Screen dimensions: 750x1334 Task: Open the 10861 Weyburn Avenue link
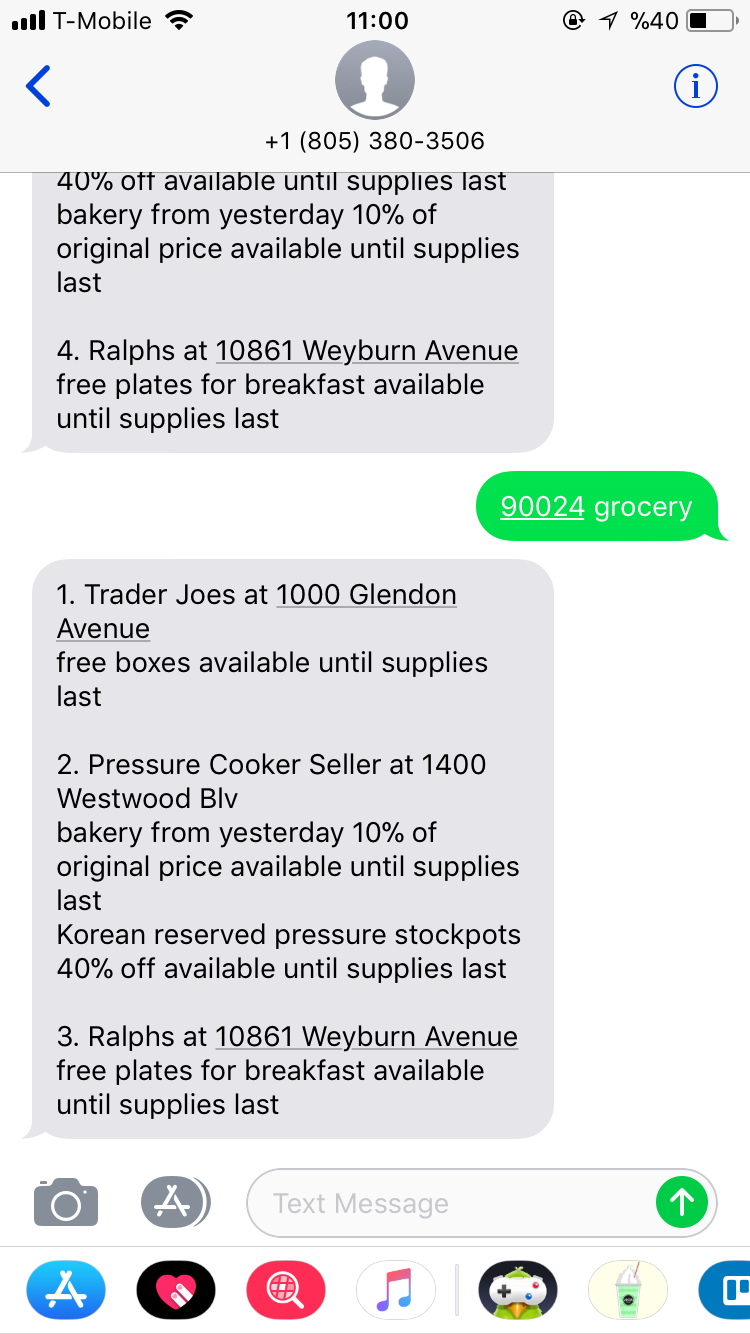[366, 1036]
